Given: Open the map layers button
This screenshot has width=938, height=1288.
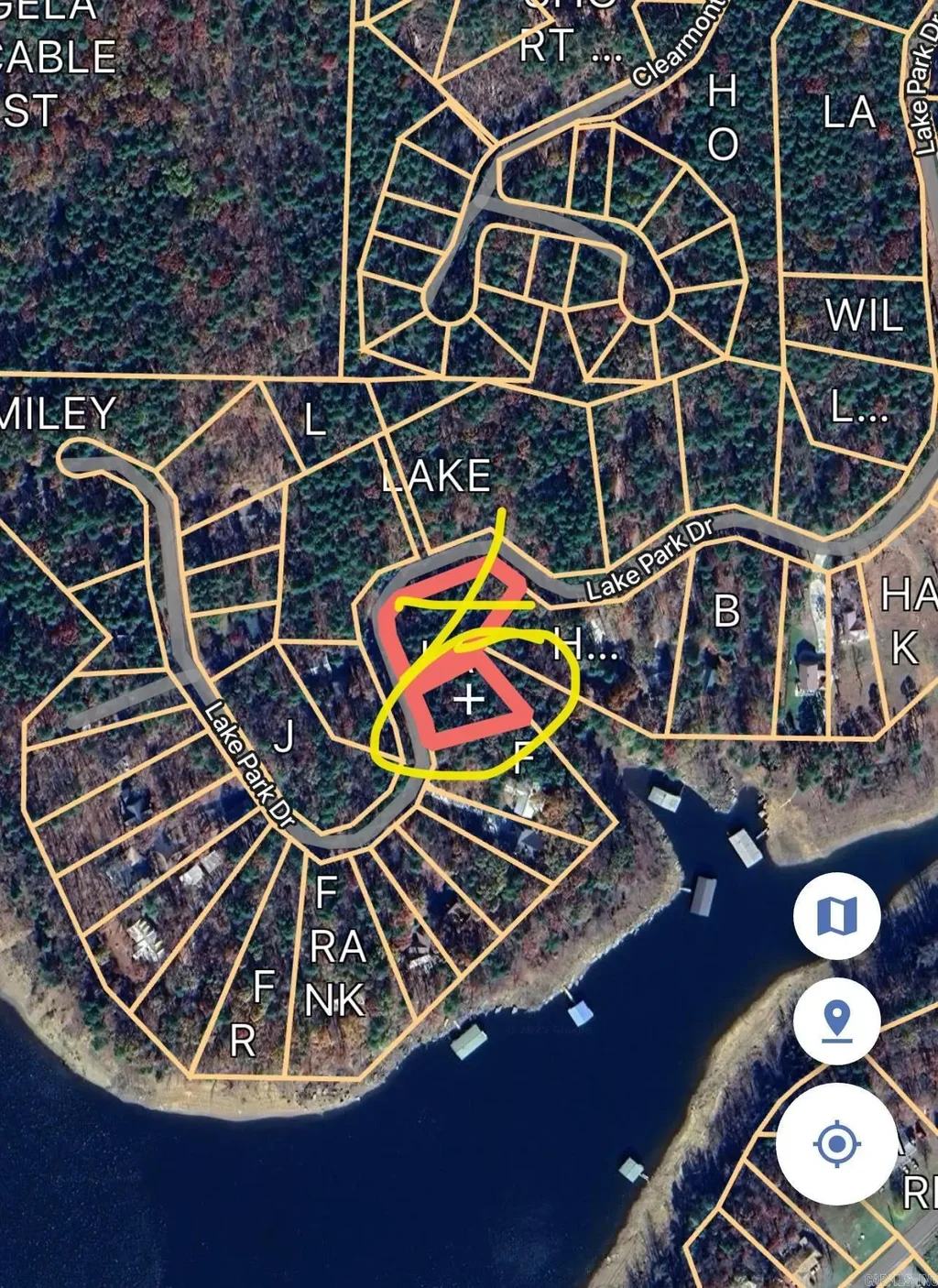Looking at the screenshot, I should (837, 915).
